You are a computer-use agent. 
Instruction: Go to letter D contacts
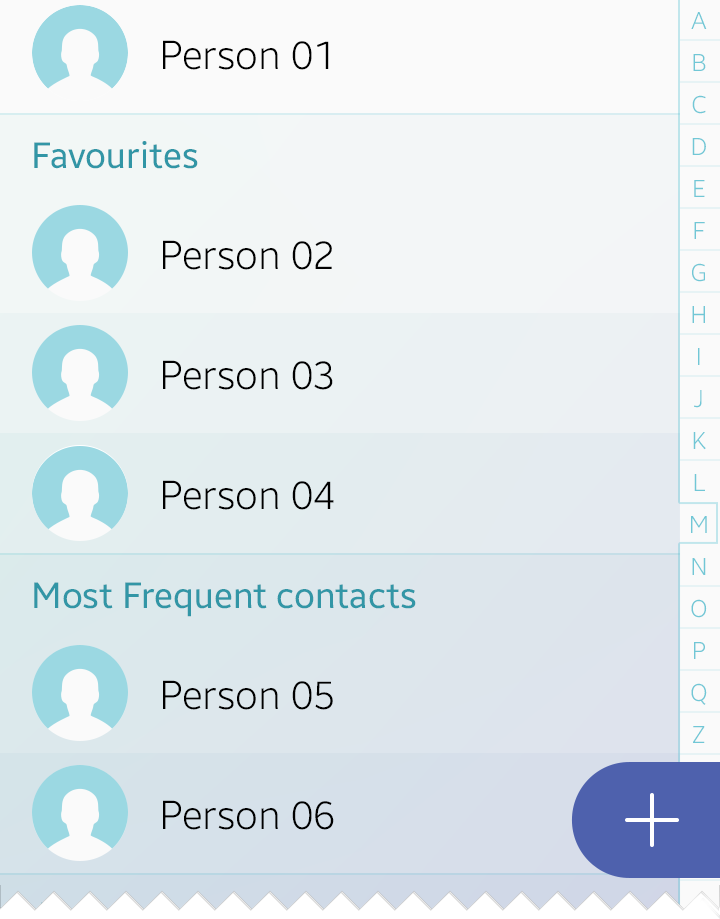tap(699, 147)
